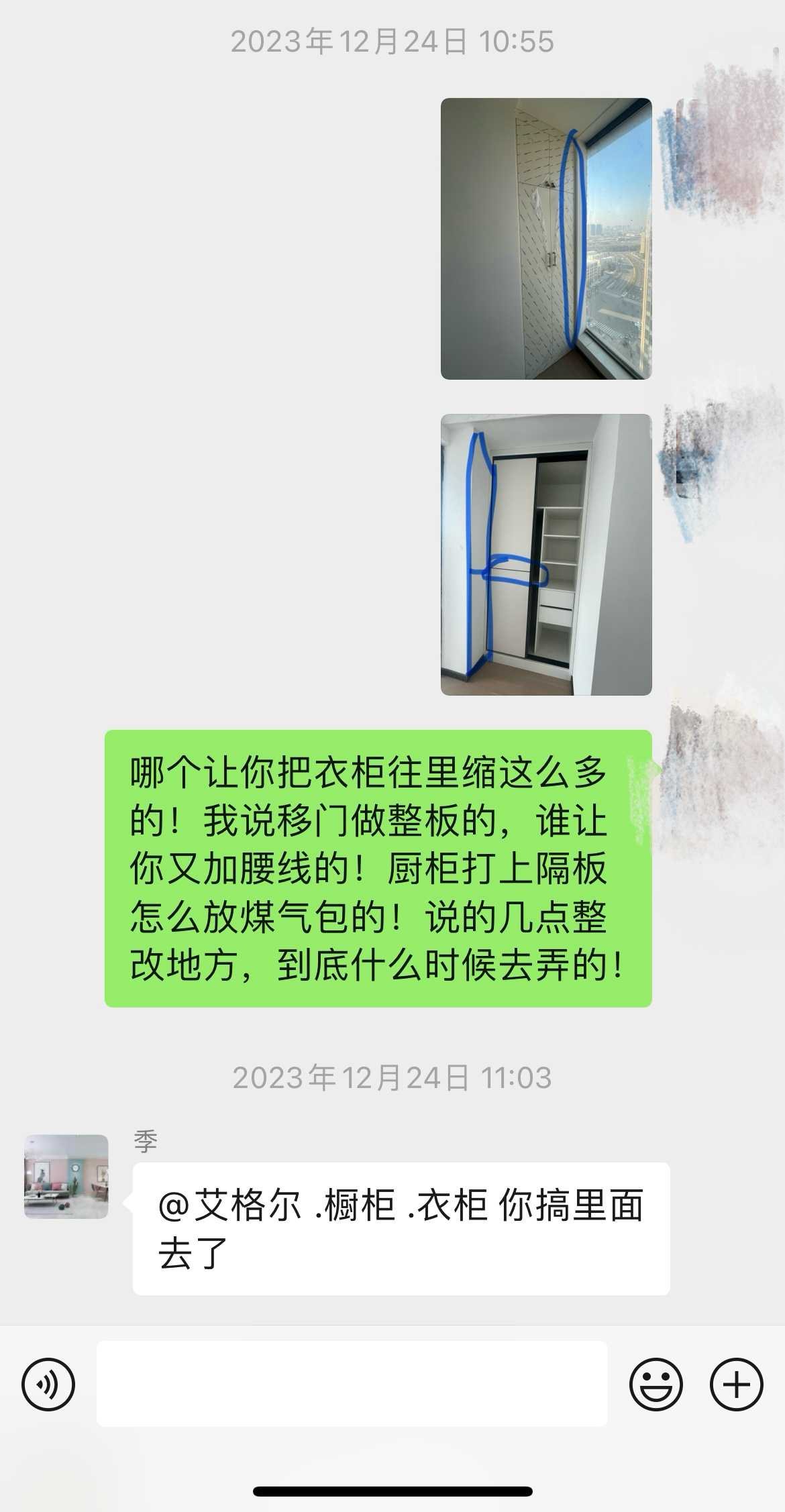Switch to voice message input
This screenshot has width=785, height=1512.
tap(48, 1384)
